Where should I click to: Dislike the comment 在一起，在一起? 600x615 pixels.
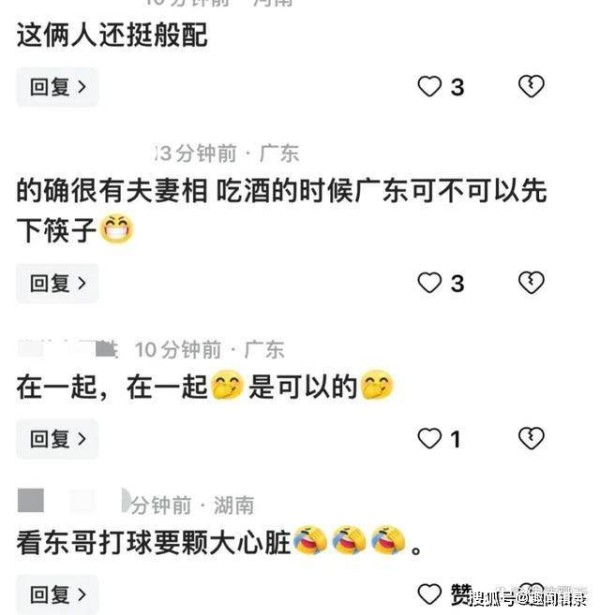coord(531,438)
